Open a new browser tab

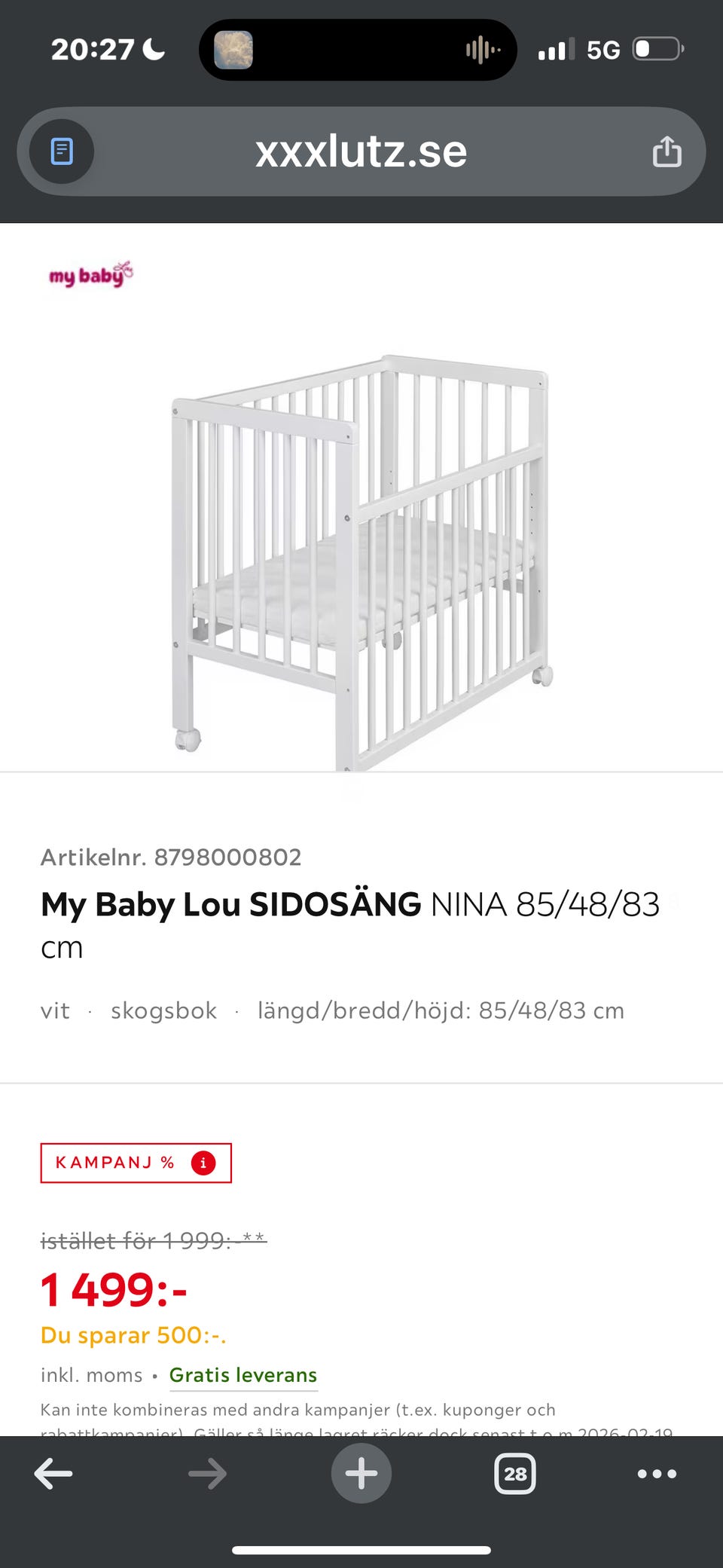pyautogui.click(x=361, y=1474)
